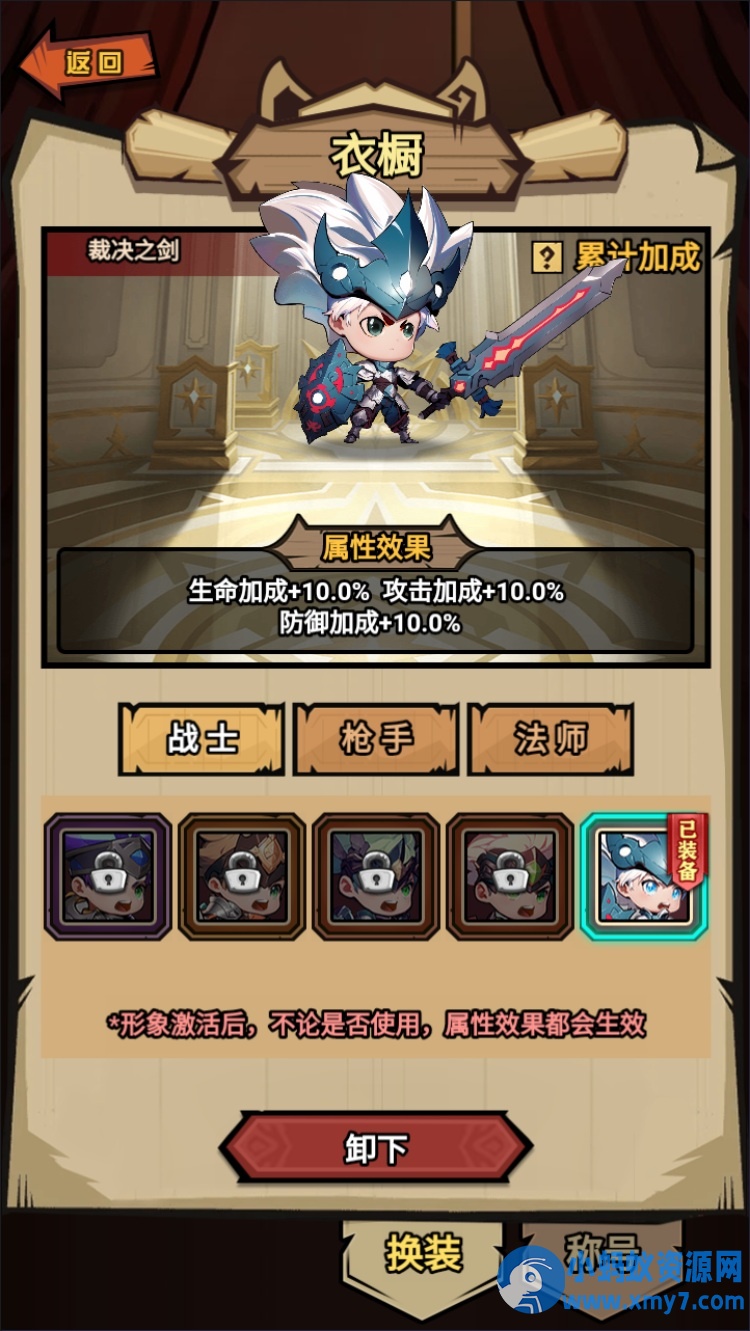
Task: Select the 战士 class tab
Action: coord(202,740)
